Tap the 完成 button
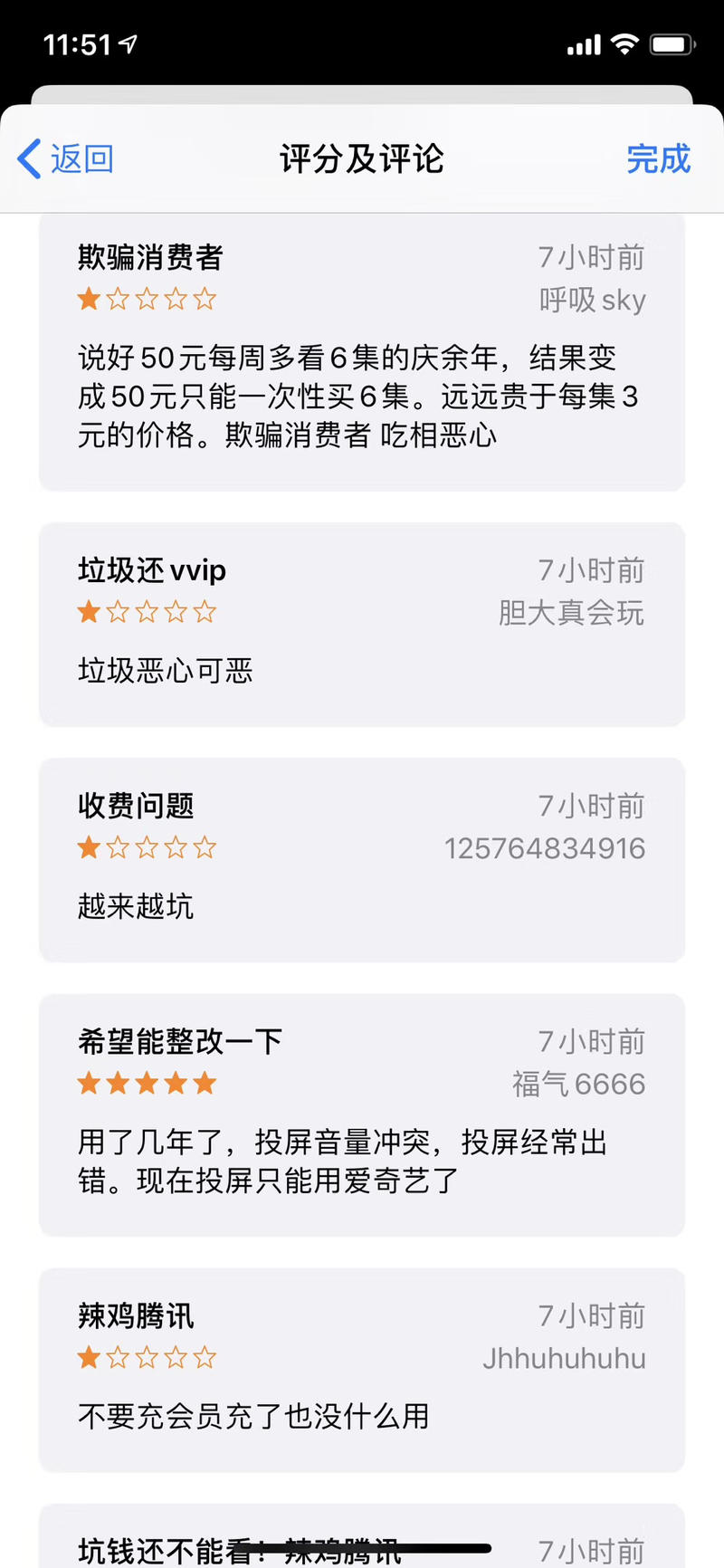The height and width of the screenshot is (1568, 724). click(659, 158)
